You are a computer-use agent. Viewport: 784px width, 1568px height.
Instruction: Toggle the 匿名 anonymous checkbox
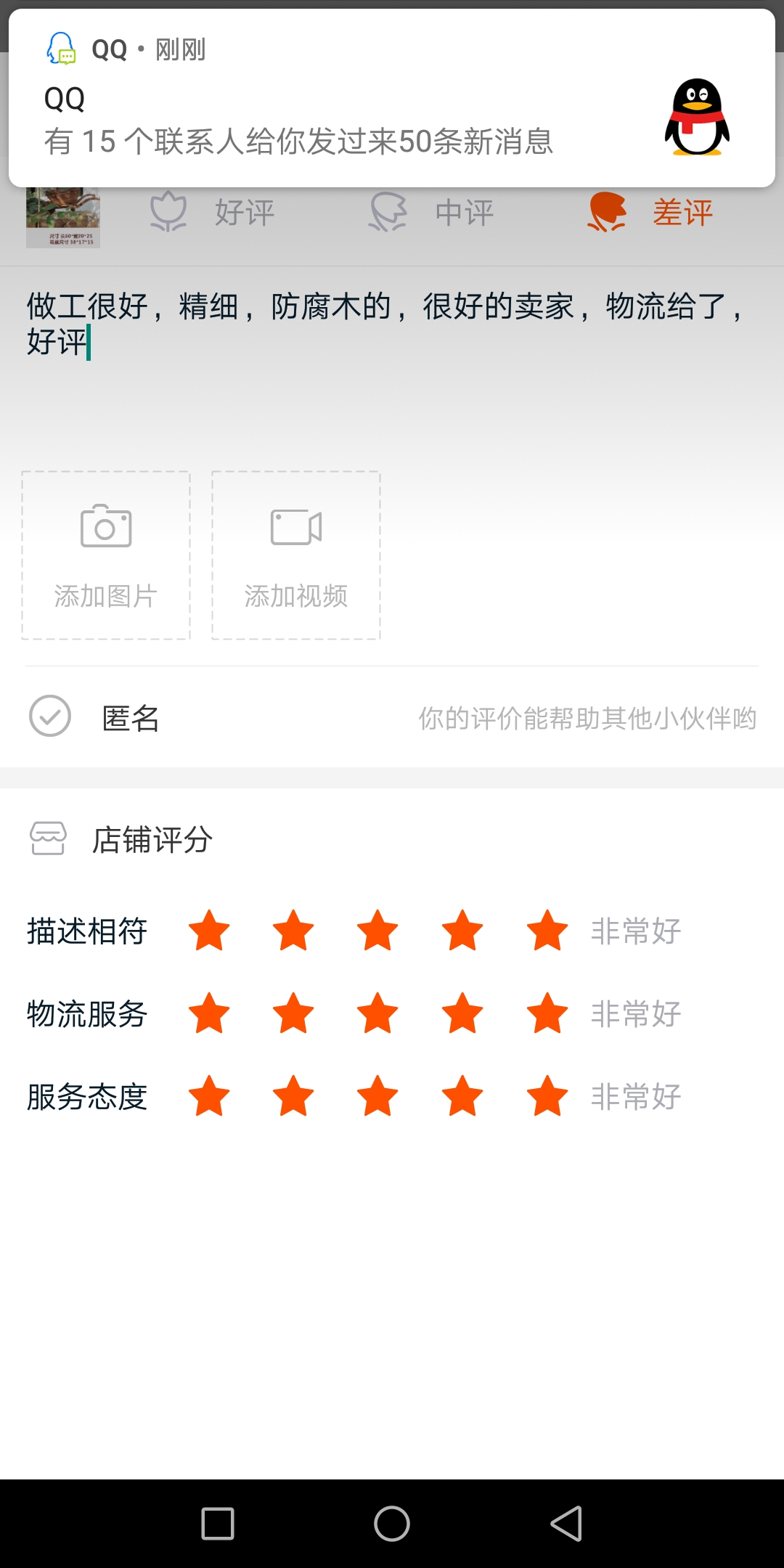(x=50, y=716)
